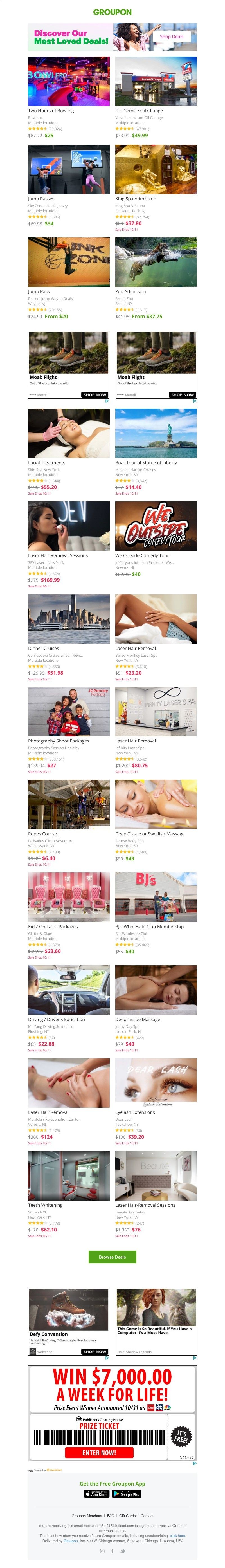The image size is (225, 1568).
Task: Get the app on Google Play
Action: 127,1494
